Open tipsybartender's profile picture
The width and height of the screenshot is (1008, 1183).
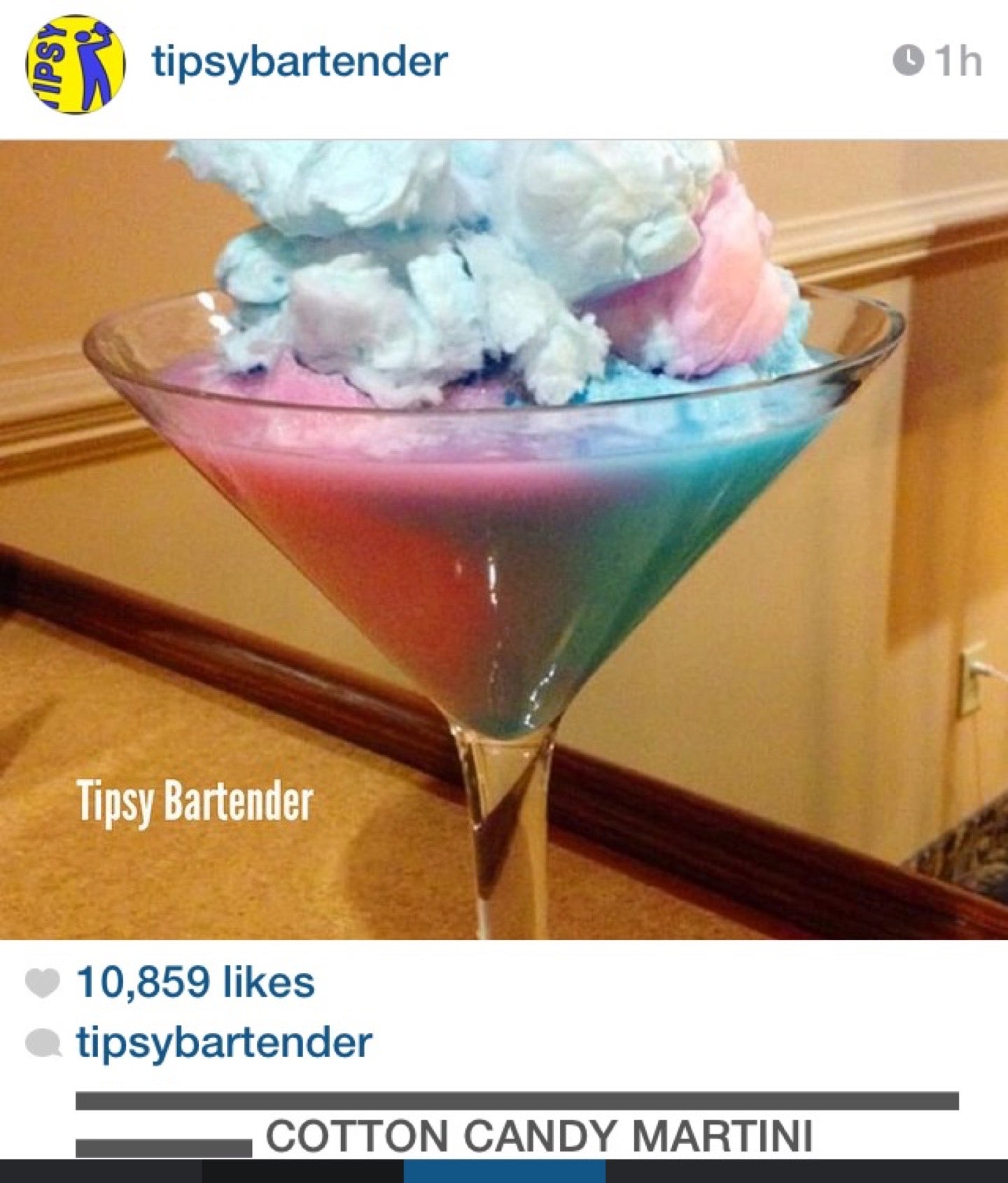tap(75, 64)
